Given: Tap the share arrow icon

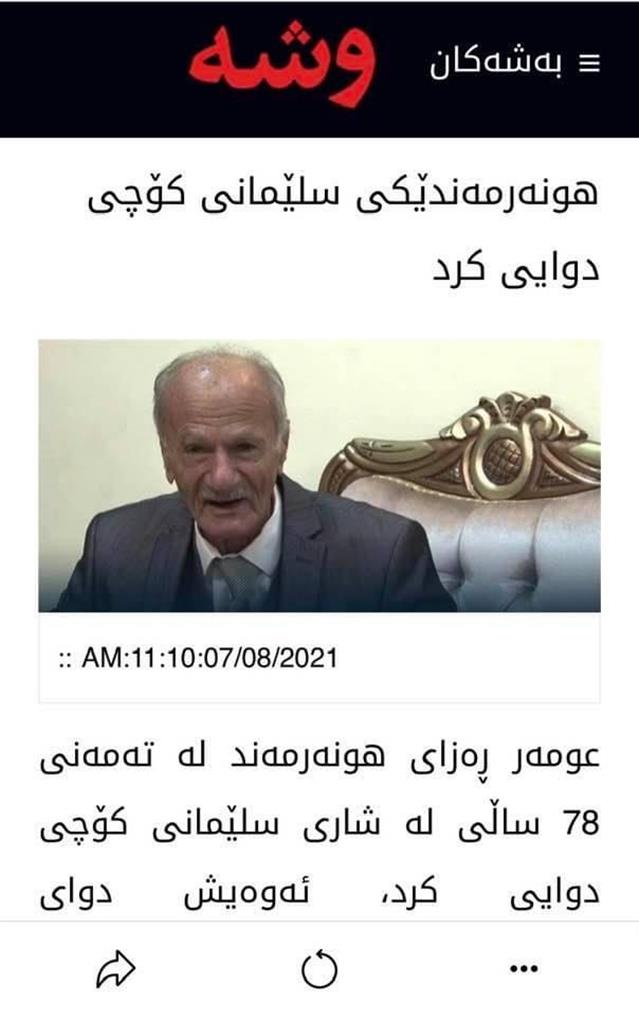Looking at the screenshot, I should (115, 968).
